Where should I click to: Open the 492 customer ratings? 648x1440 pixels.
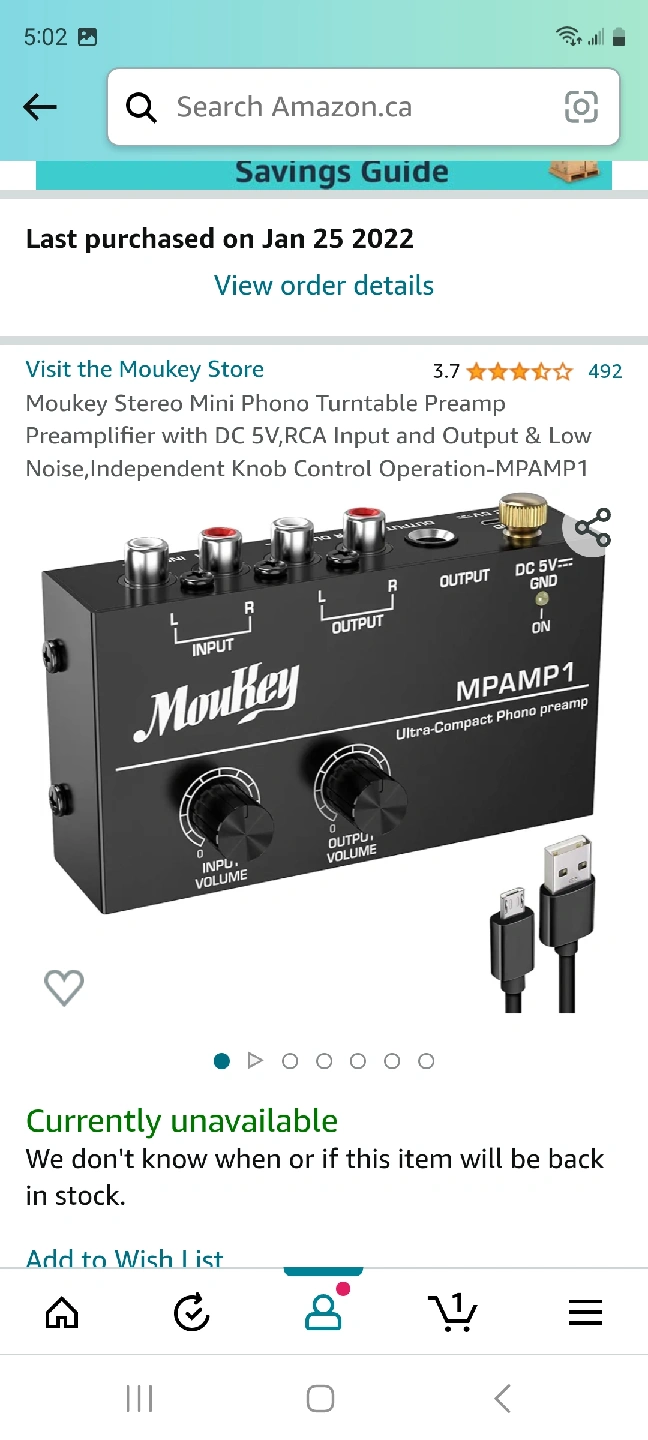[605, 371]
